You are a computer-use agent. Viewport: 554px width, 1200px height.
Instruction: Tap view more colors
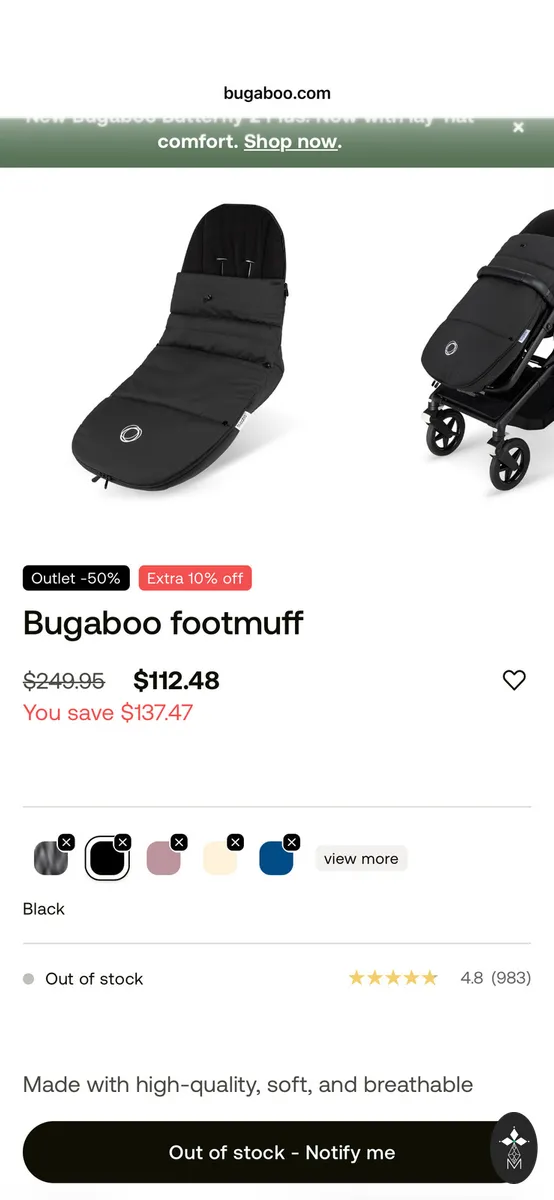(x=361, y=858)
